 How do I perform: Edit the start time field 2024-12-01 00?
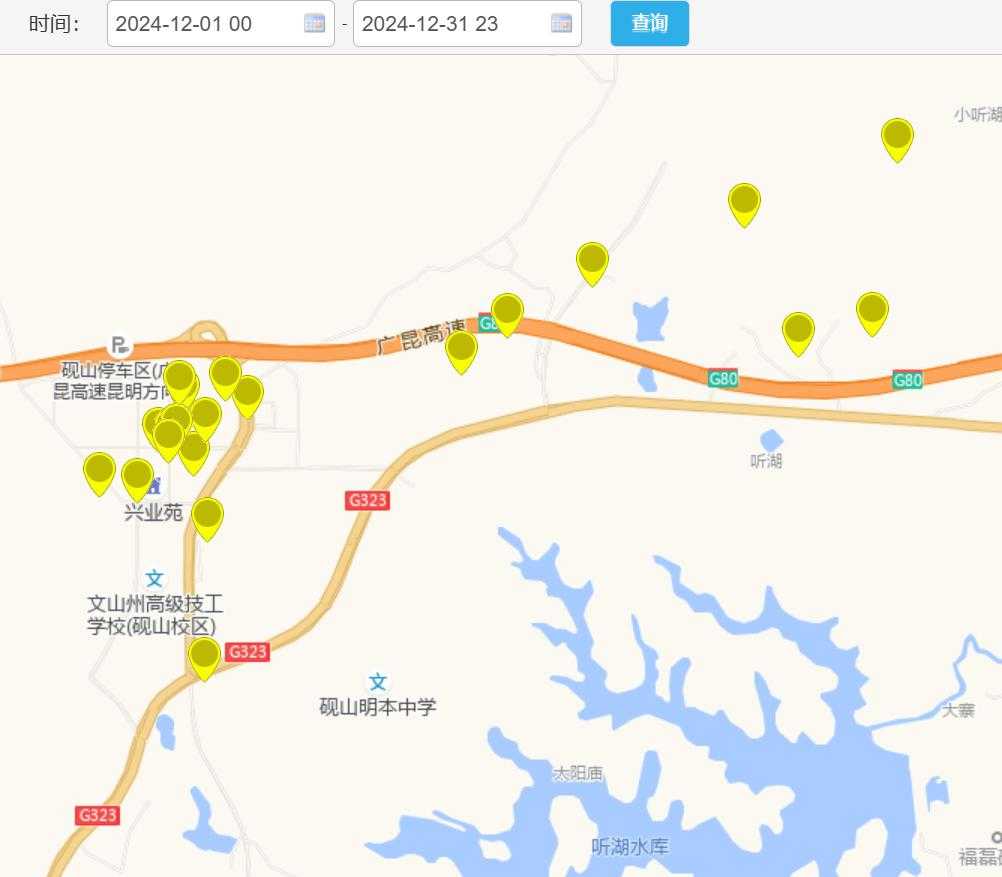(205, 24)
